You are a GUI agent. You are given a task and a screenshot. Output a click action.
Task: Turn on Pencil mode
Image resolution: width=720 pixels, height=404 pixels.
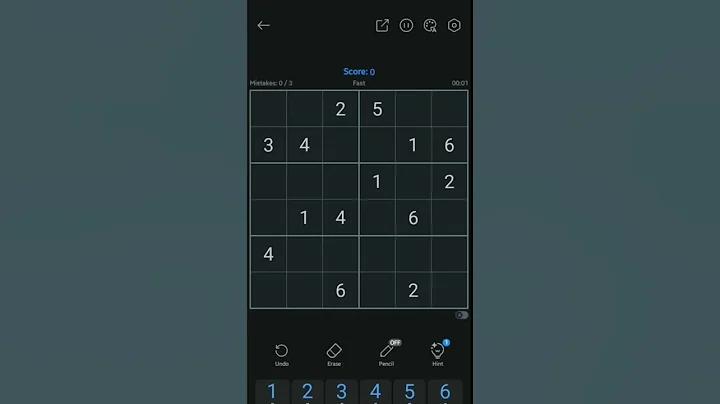click(386, 353)
